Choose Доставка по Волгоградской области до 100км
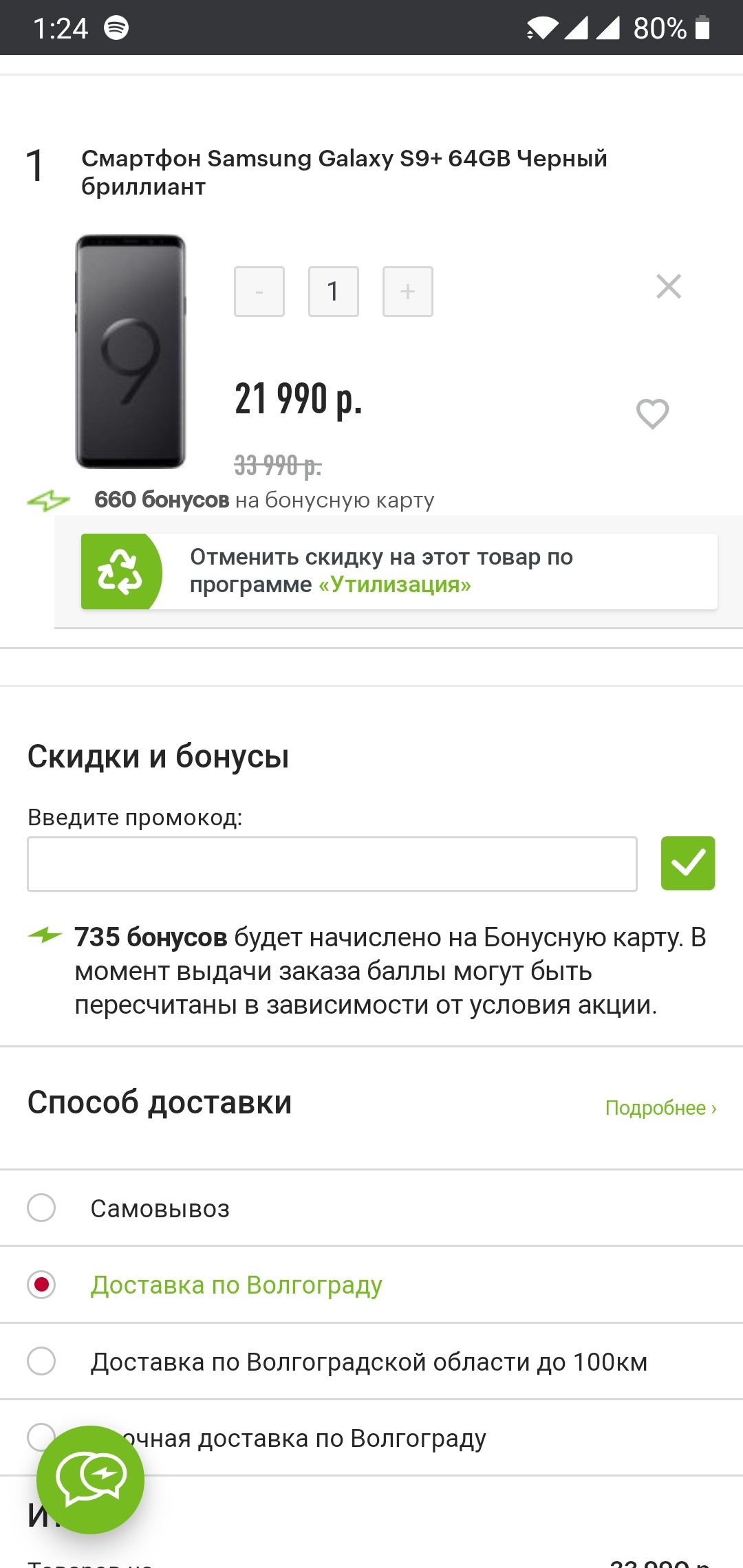This screenshot has height=1568, width=743. (41, 1361)
